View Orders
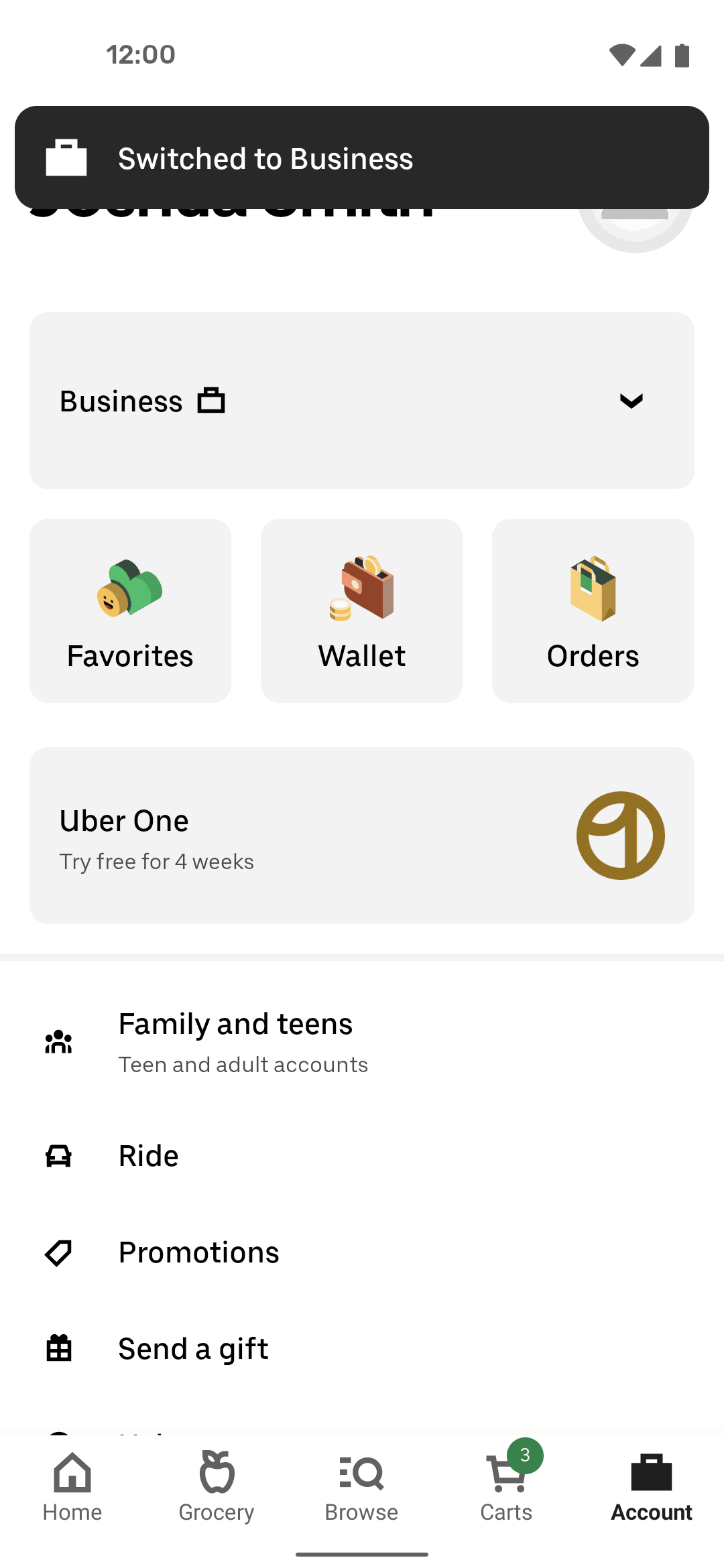The image size is (724, 1568). coord(593,610)
